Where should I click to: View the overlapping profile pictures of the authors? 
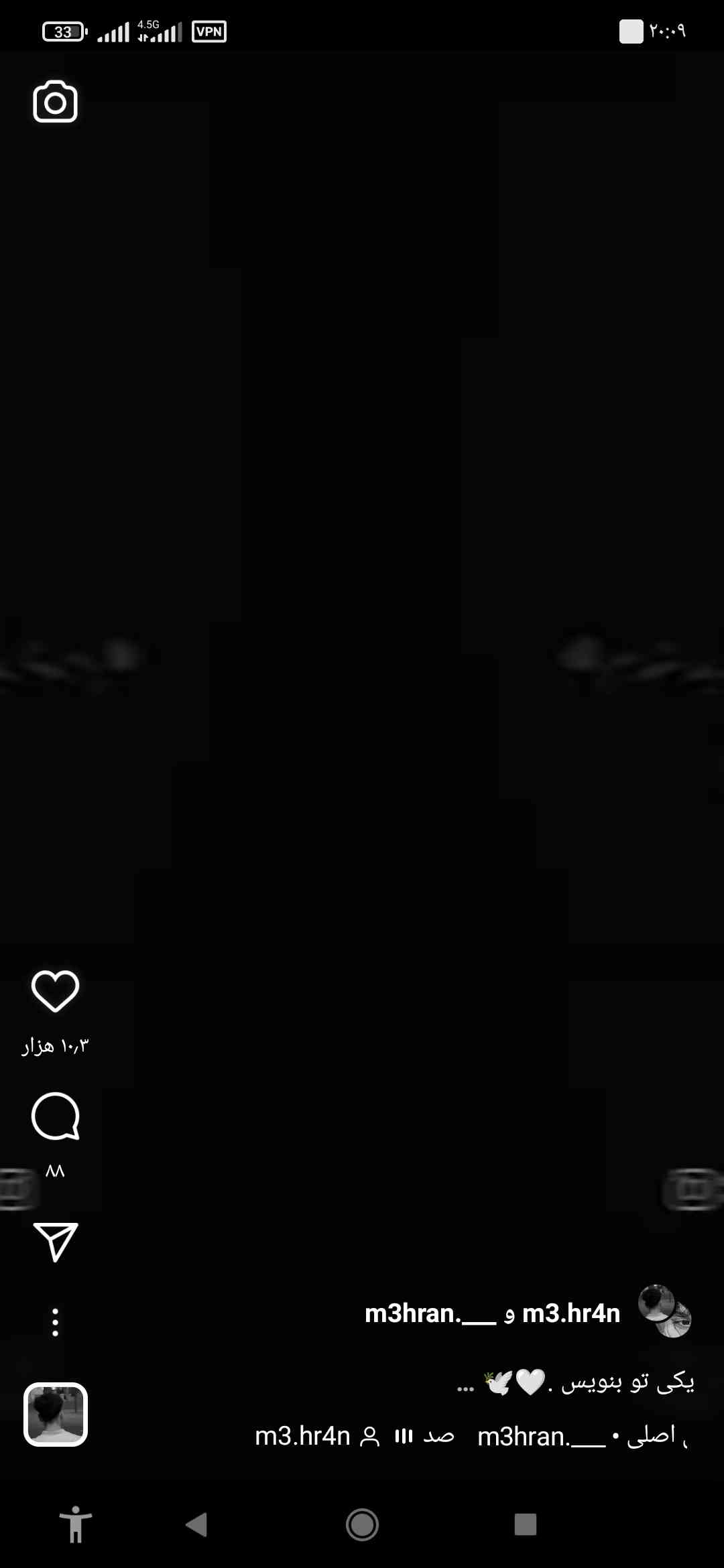click(x=664, y=1311)
